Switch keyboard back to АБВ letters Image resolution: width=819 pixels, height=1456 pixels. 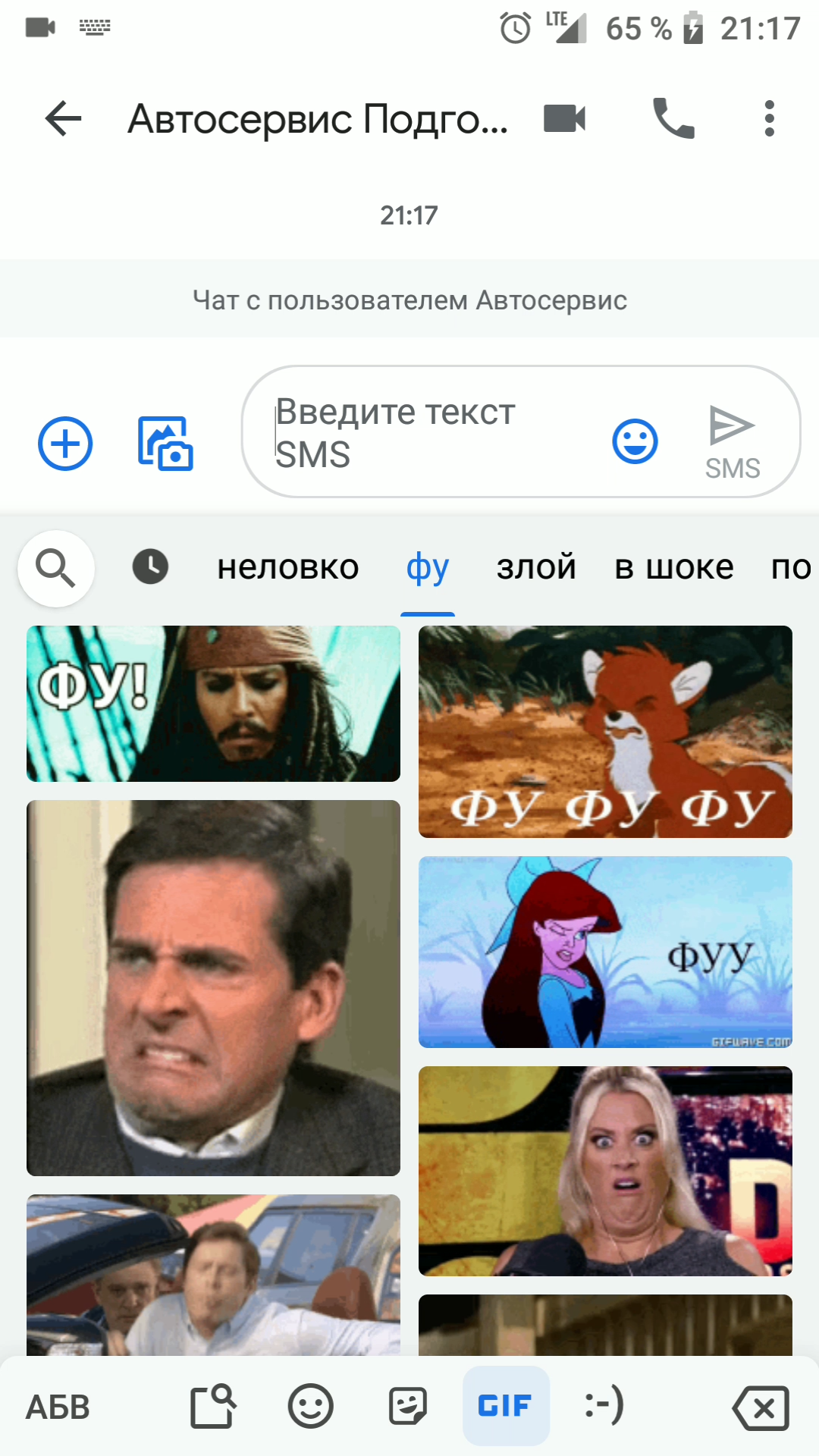point(58,1407)
